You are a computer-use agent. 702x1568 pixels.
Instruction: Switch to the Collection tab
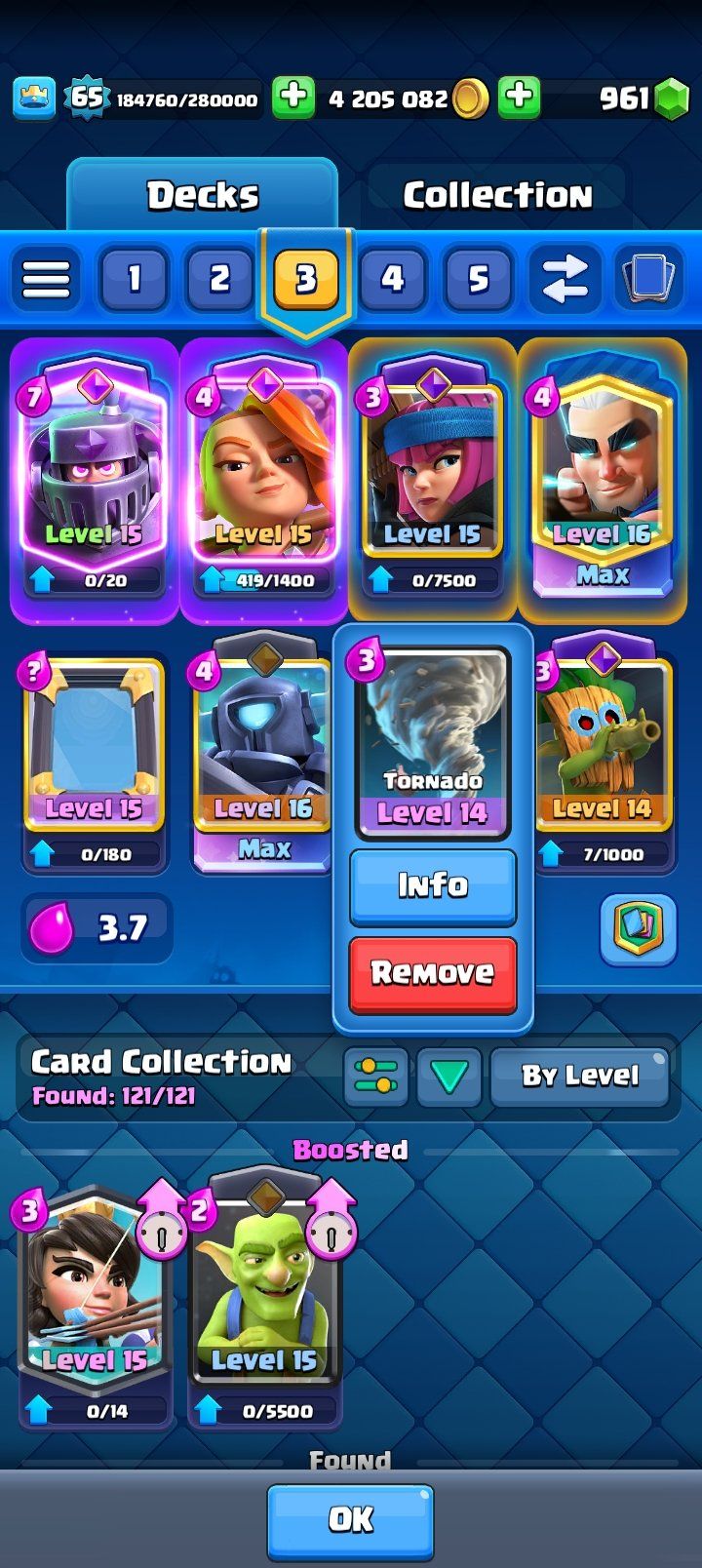pyautogui.click(x=497, y=196)
